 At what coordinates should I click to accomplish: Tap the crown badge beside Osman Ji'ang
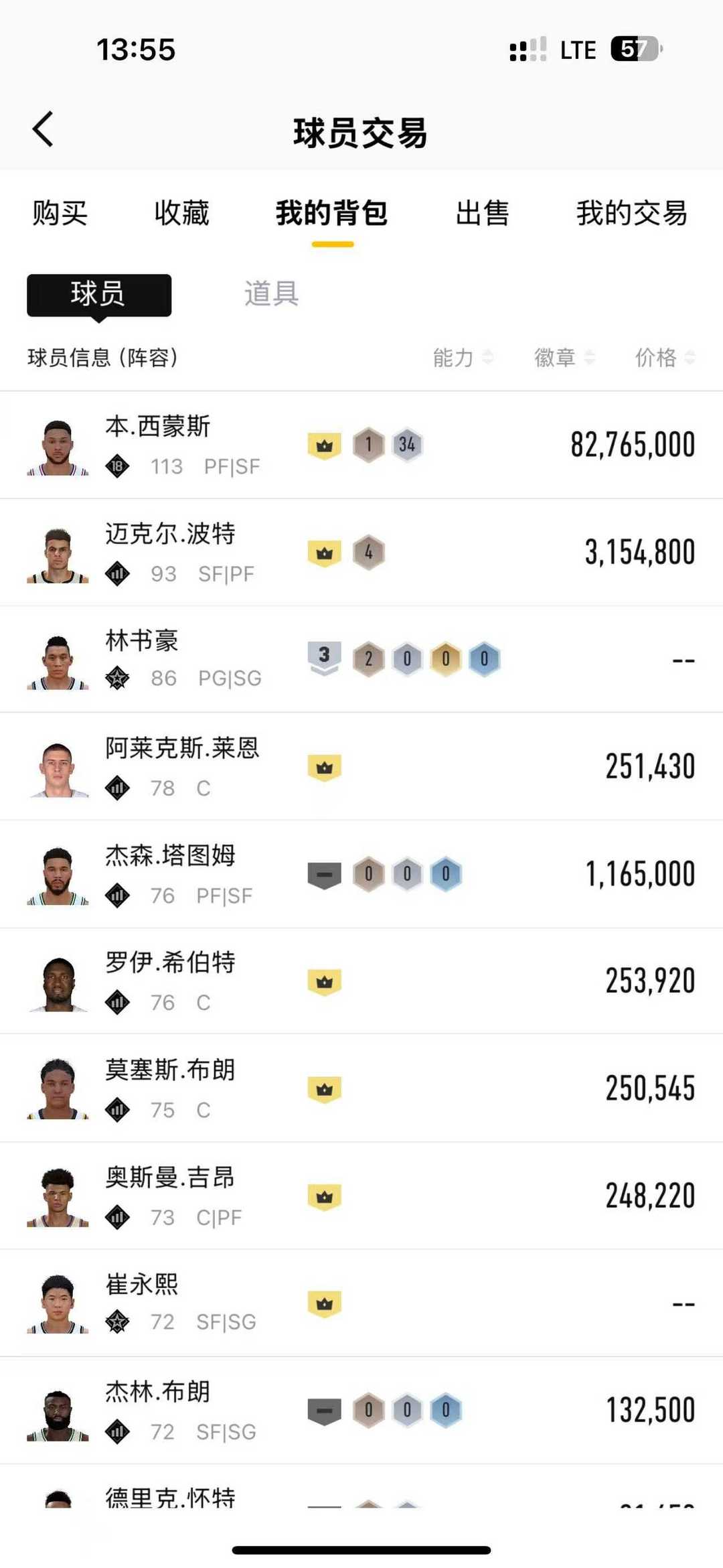coord(325,1196)
